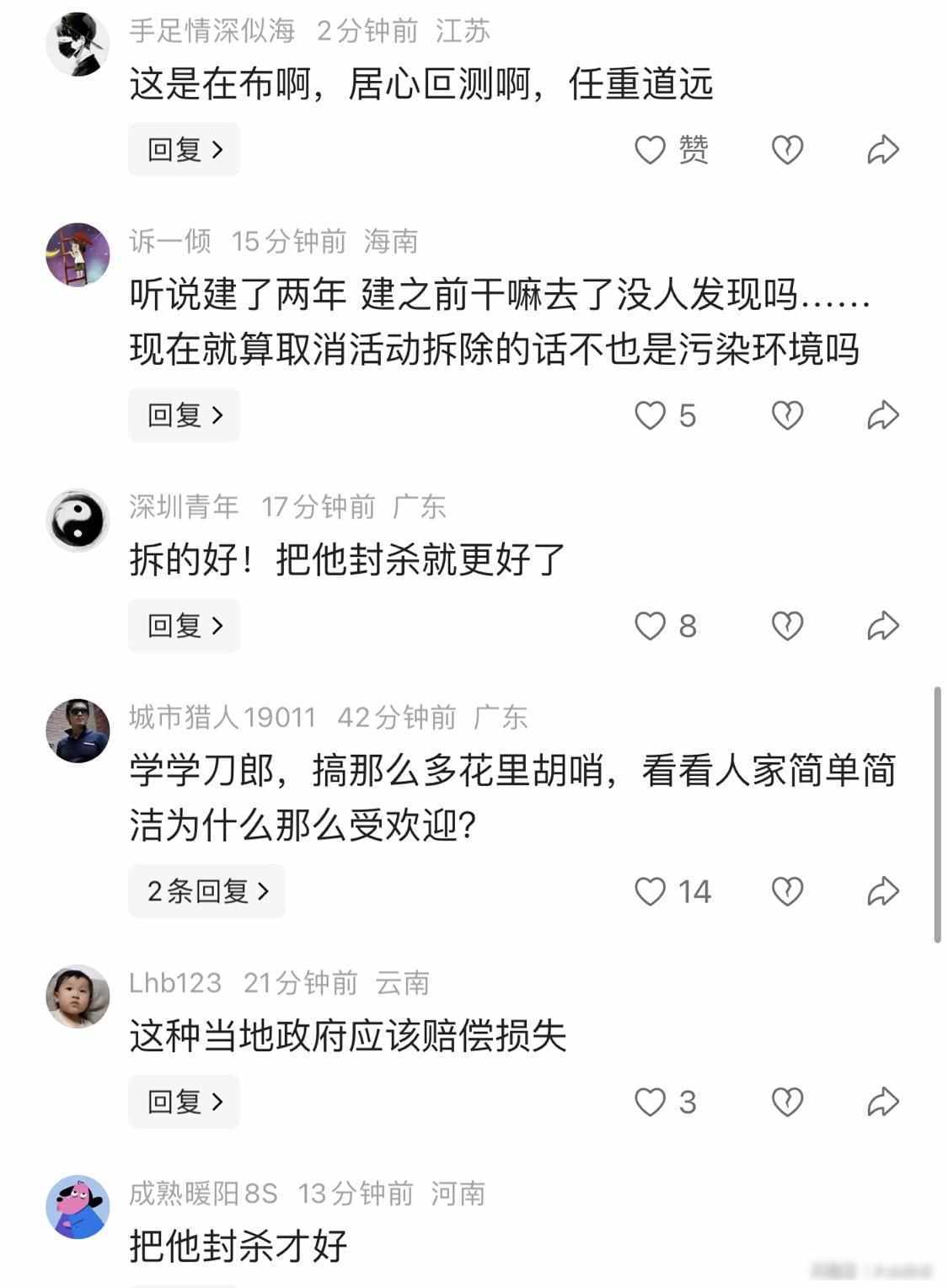Like 诉一倾's comment with 5 likes

point(650,415)
